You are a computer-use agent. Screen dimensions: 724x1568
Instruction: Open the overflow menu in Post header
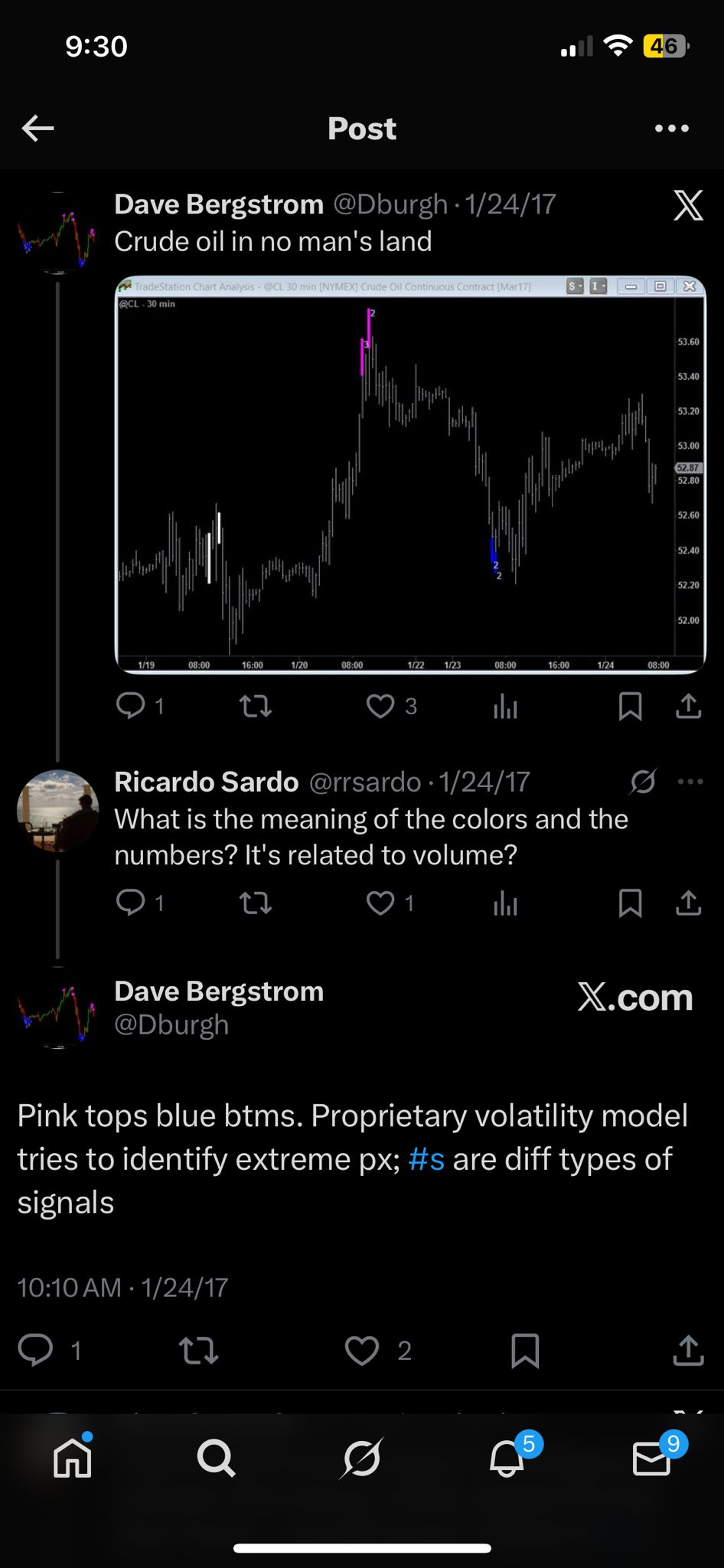(x=671, y=128)
